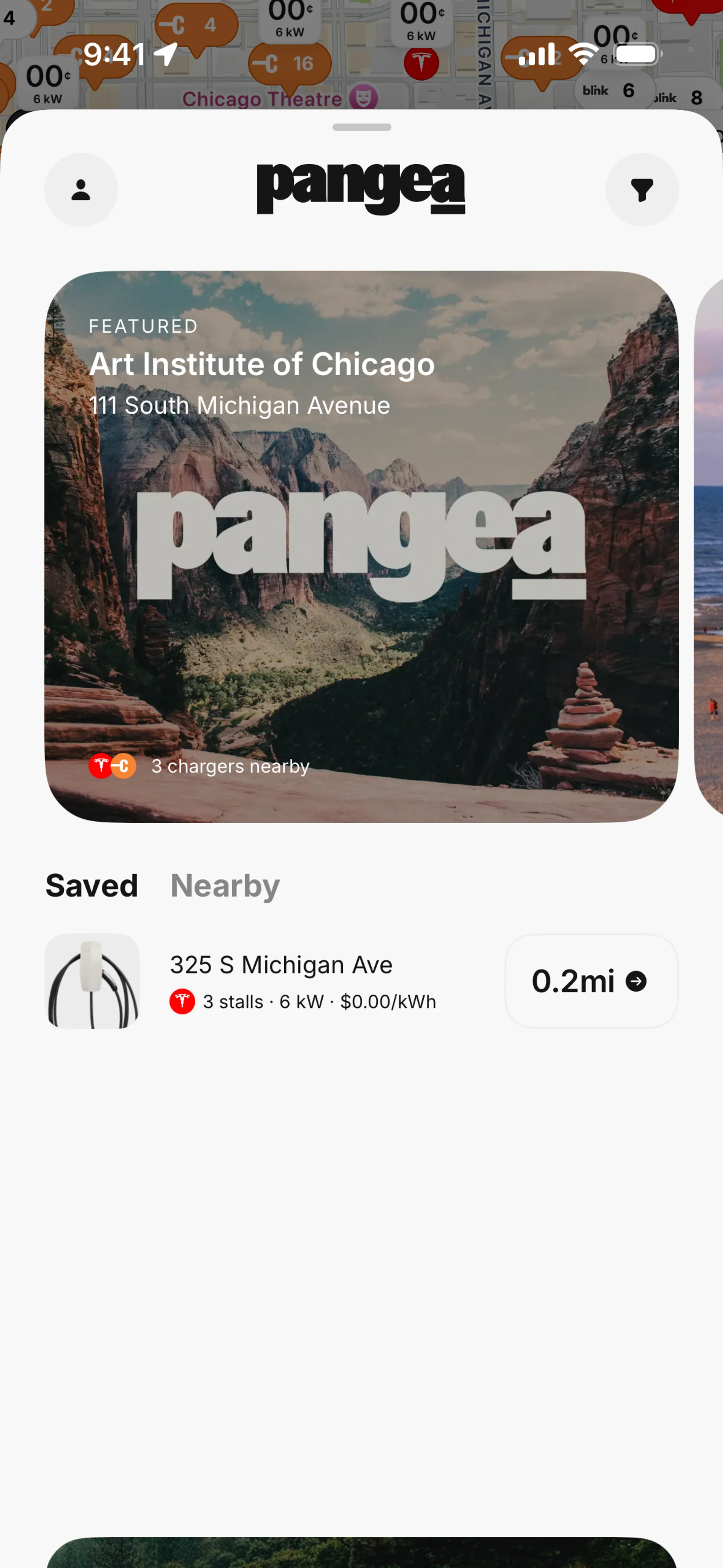Select the orange 16-charger map pin
The image size is (723, 1568).
290,63
